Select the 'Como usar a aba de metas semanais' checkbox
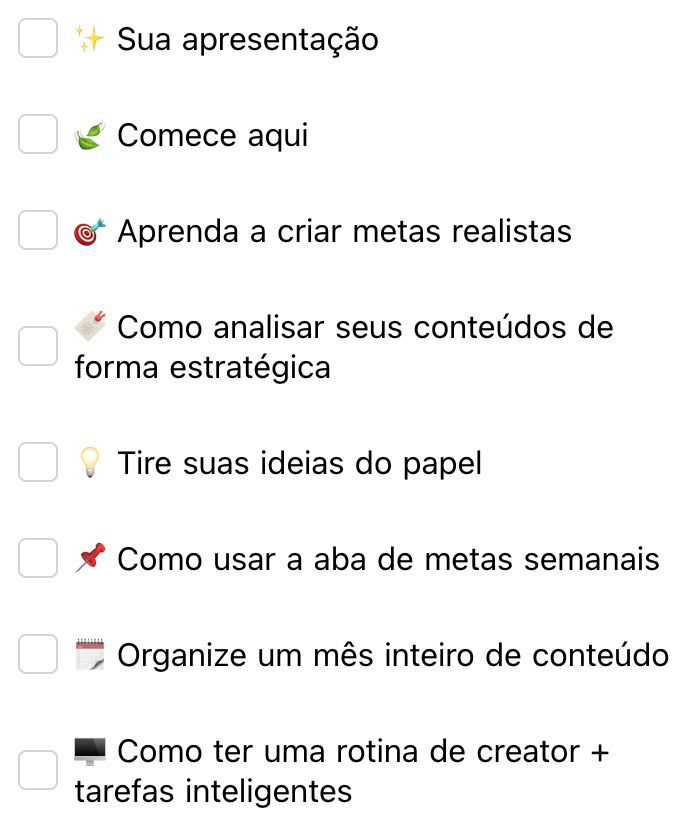Image resolution: width=692 pixels, height=832 pixels. (38, 558)
